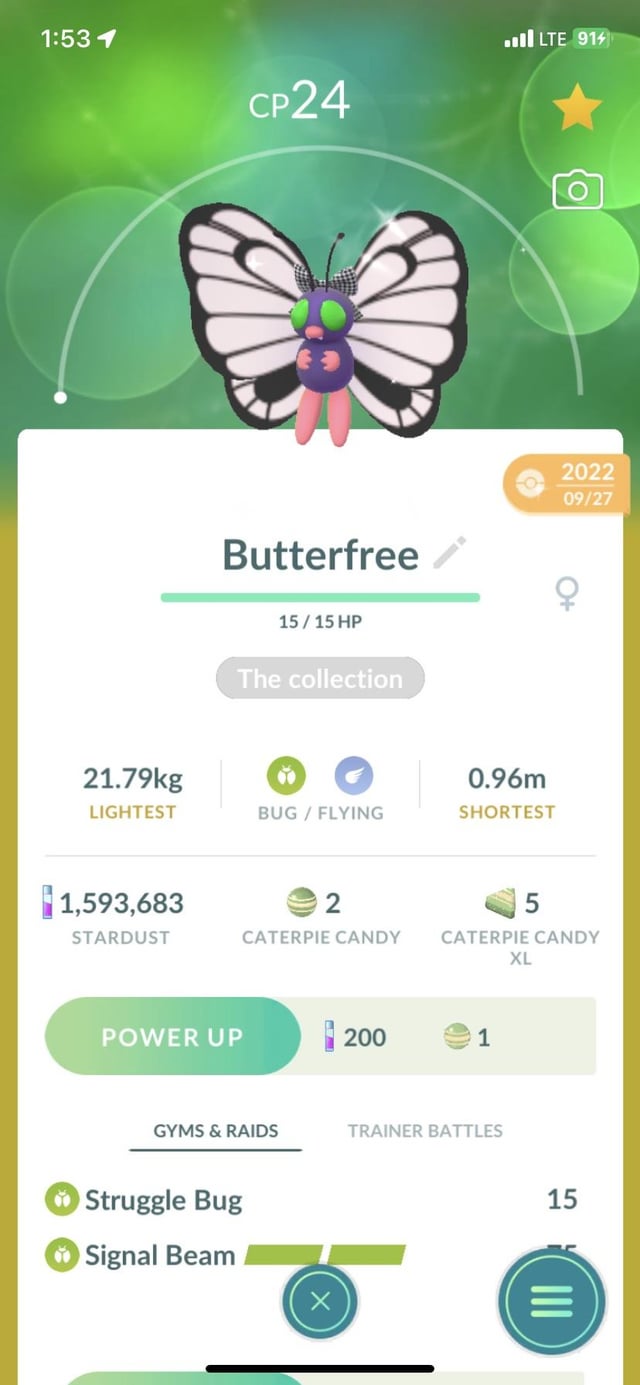
Task: Open the "The collection" tag
Action: click(320, 678)
